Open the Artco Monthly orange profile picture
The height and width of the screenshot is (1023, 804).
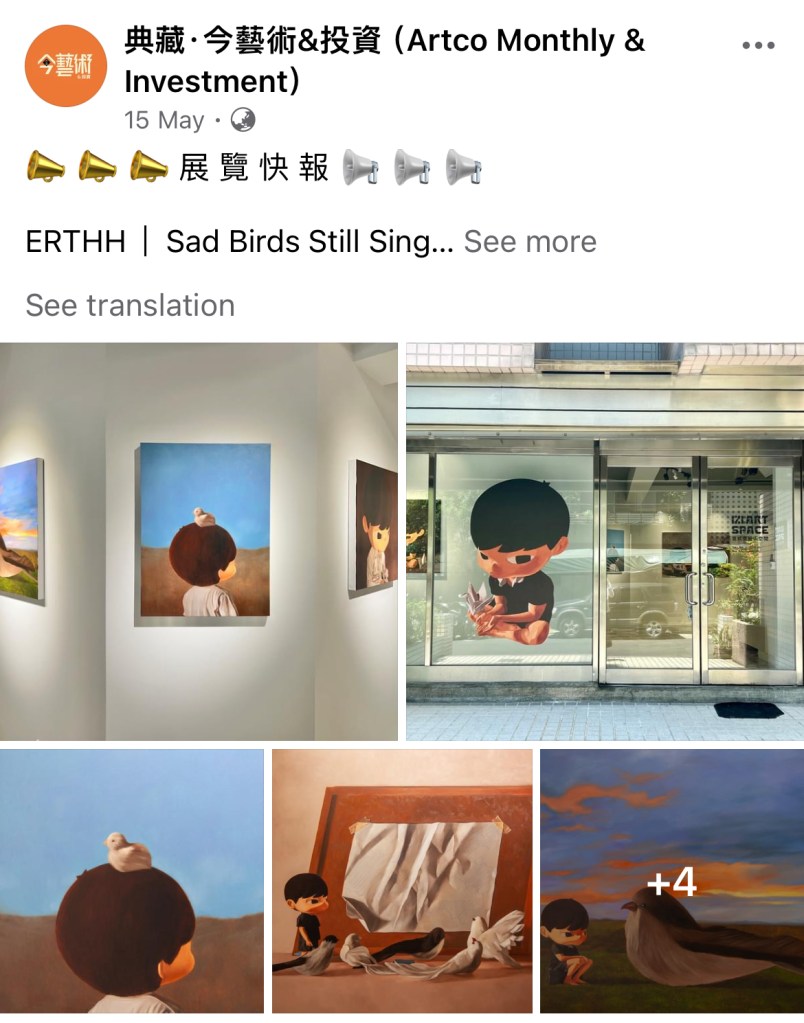[x=65, y=65]
